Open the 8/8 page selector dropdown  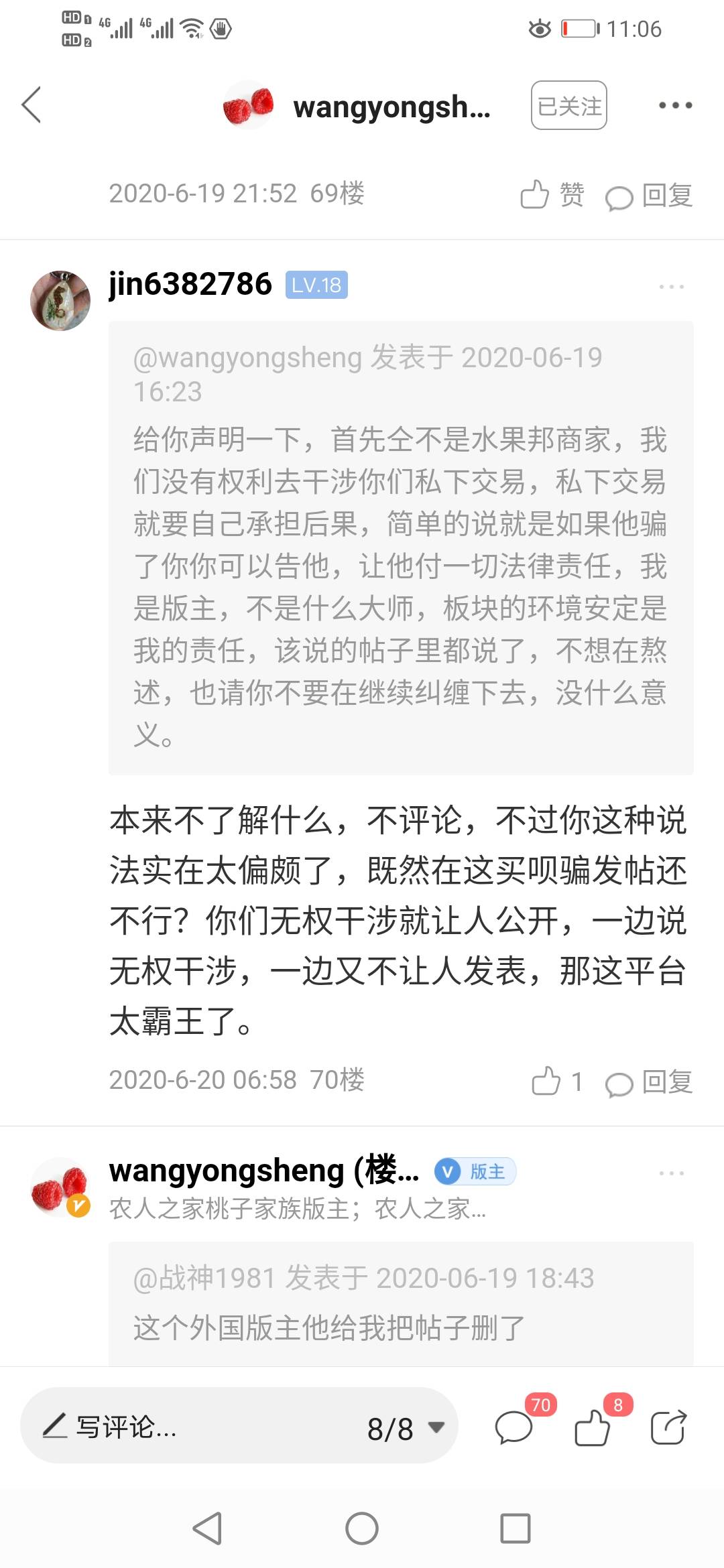coord(406,1429)
